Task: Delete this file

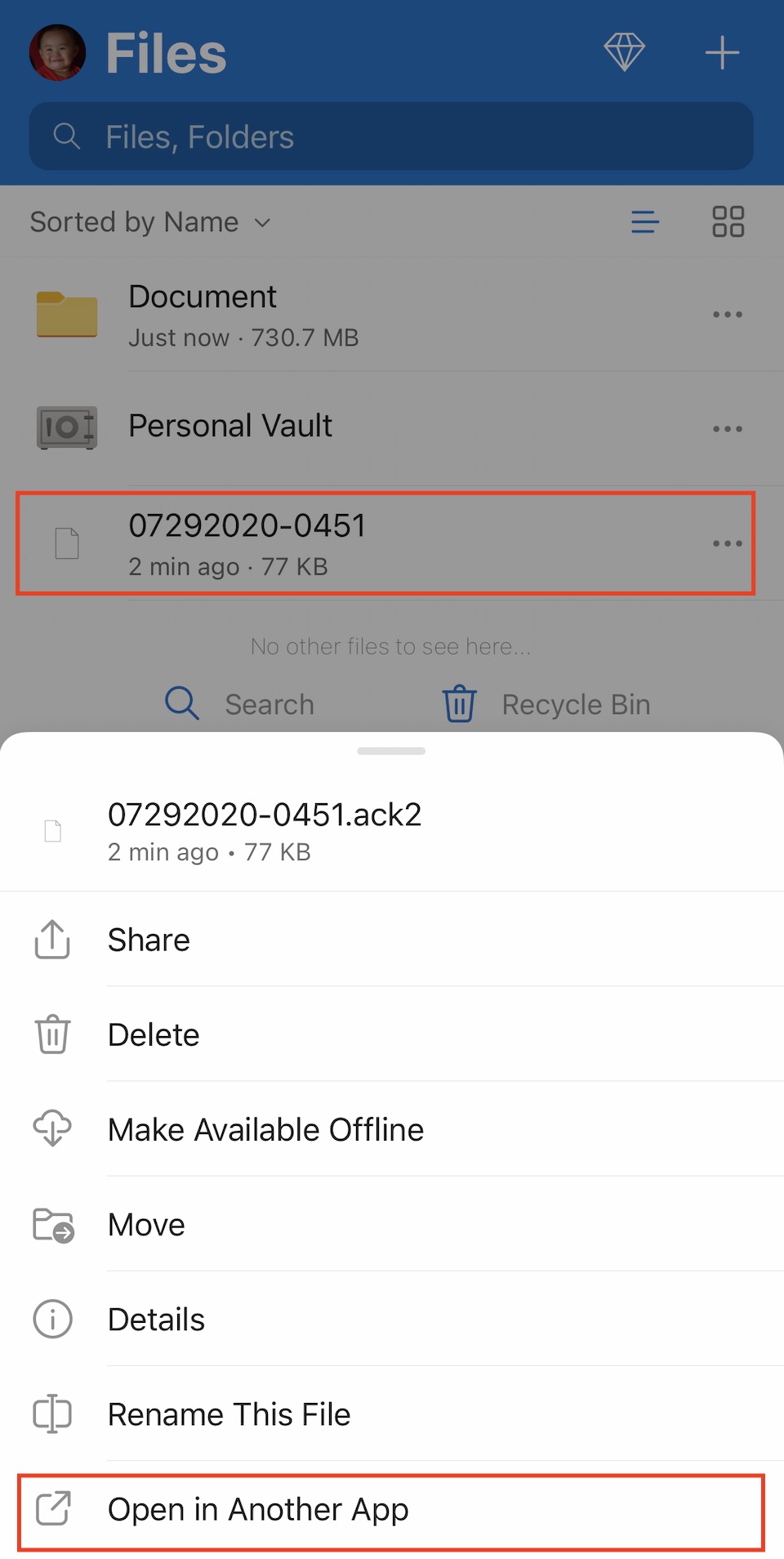Action: click(154, 1034)
